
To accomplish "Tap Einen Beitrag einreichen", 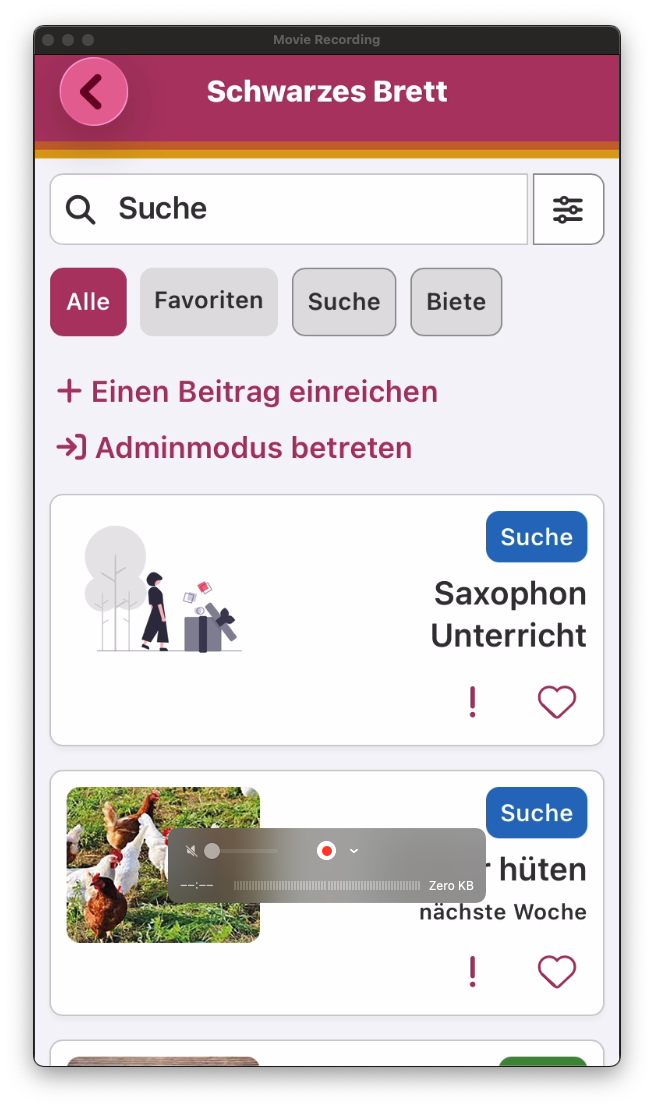I will coord(247,391).
